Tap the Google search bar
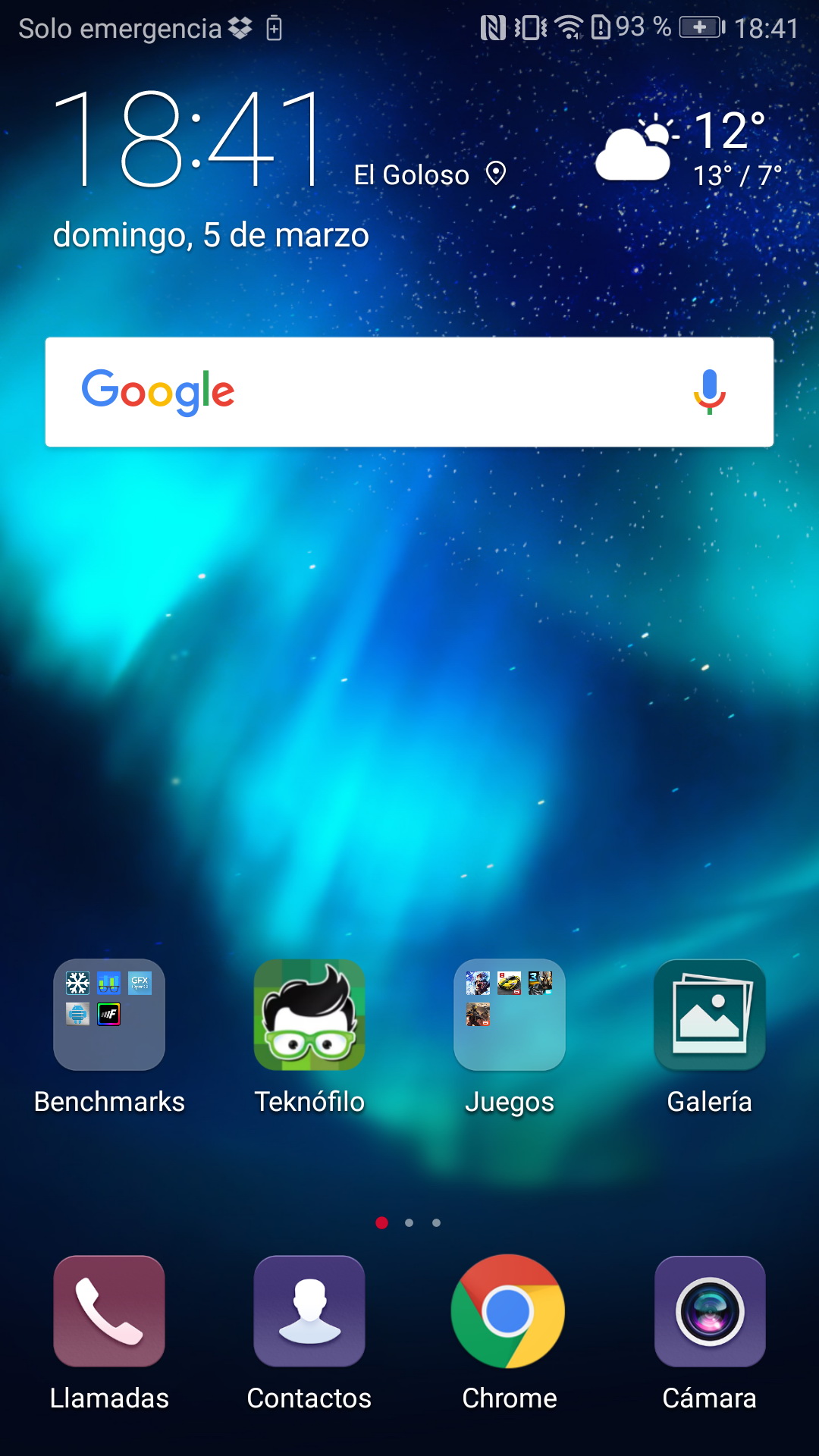 pyautogui.click(x=409, y=392)
